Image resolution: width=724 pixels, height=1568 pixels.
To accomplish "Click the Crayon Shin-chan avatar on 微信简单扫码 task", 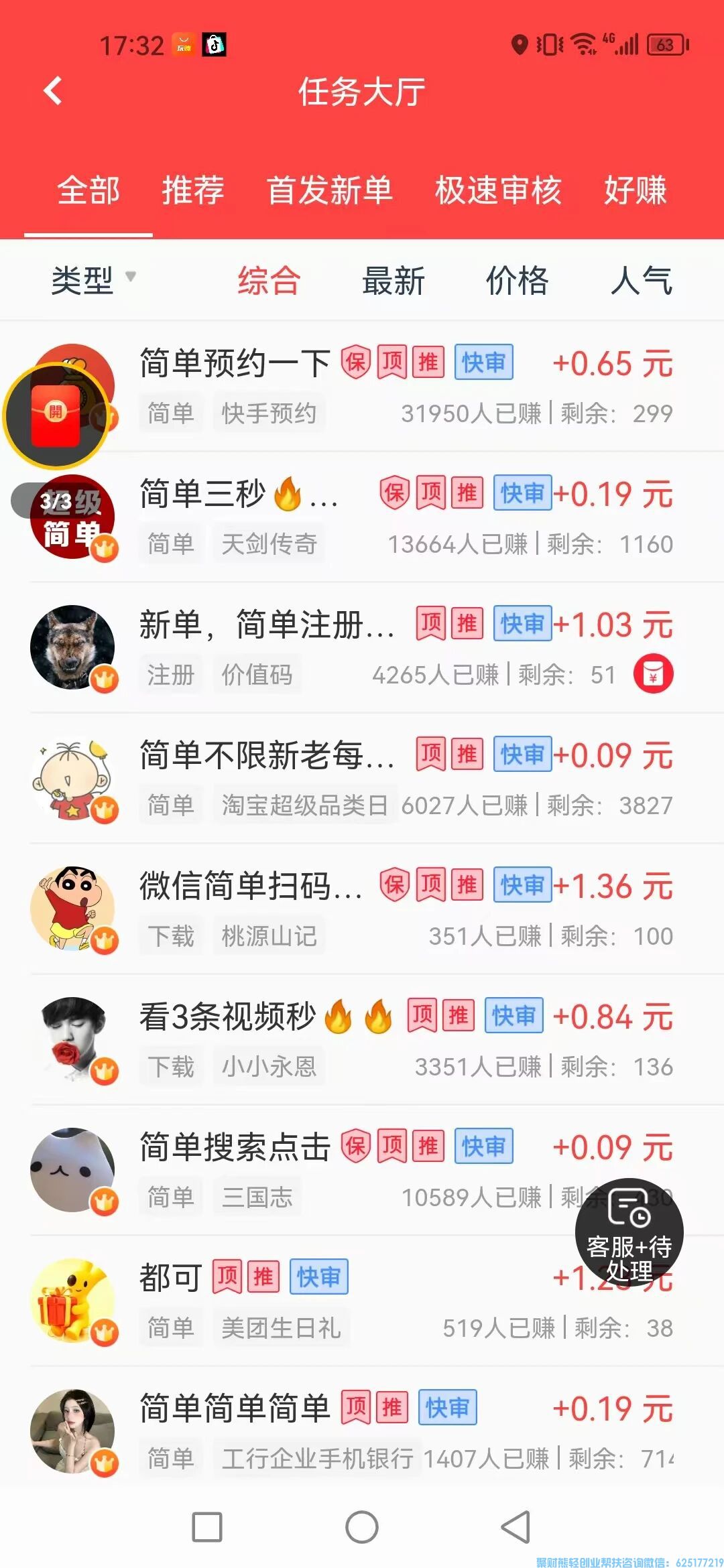I will (x=74, y=908).
